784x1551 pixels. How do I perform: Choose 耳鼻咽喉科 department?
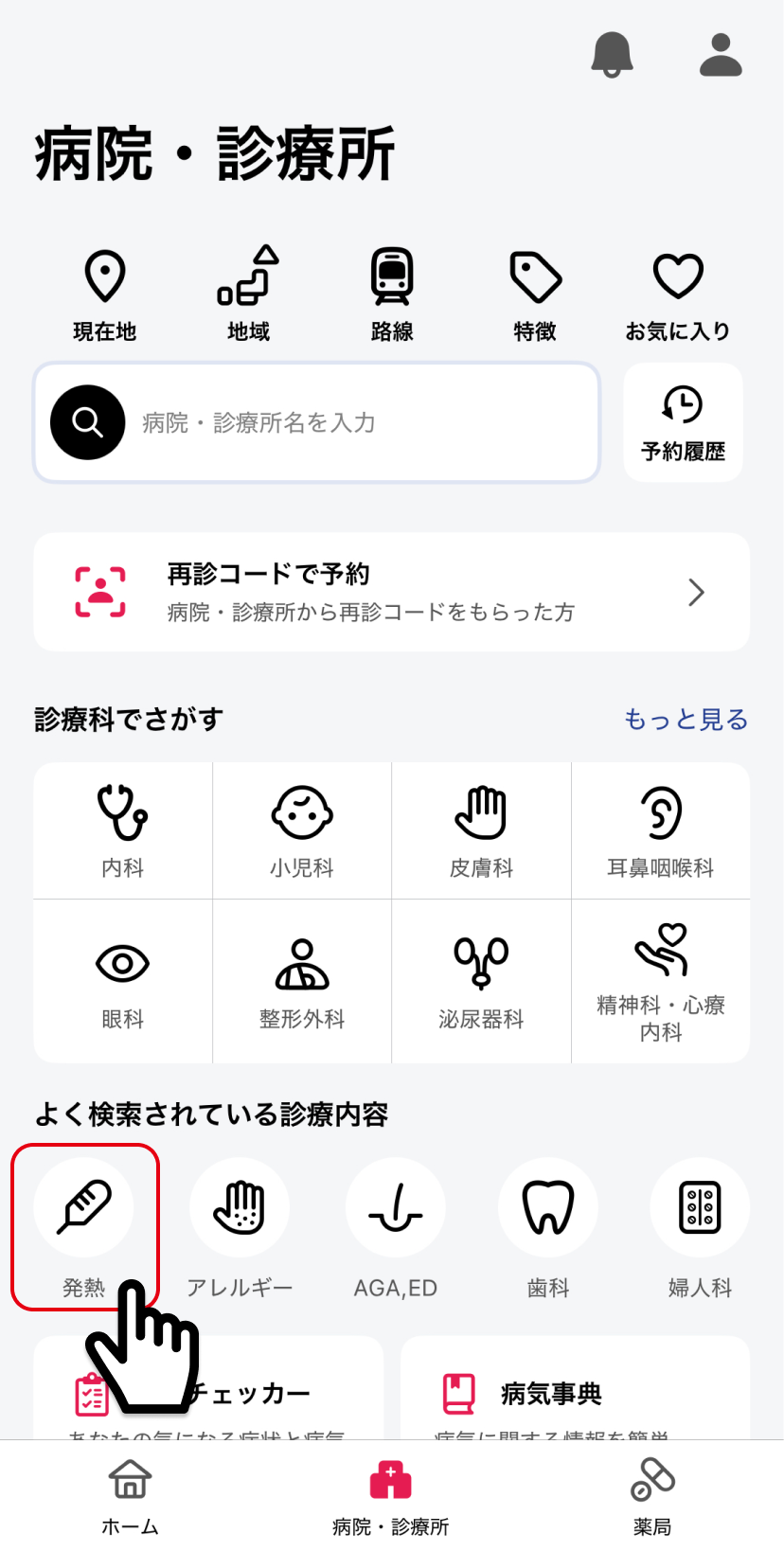coord(661,830)
